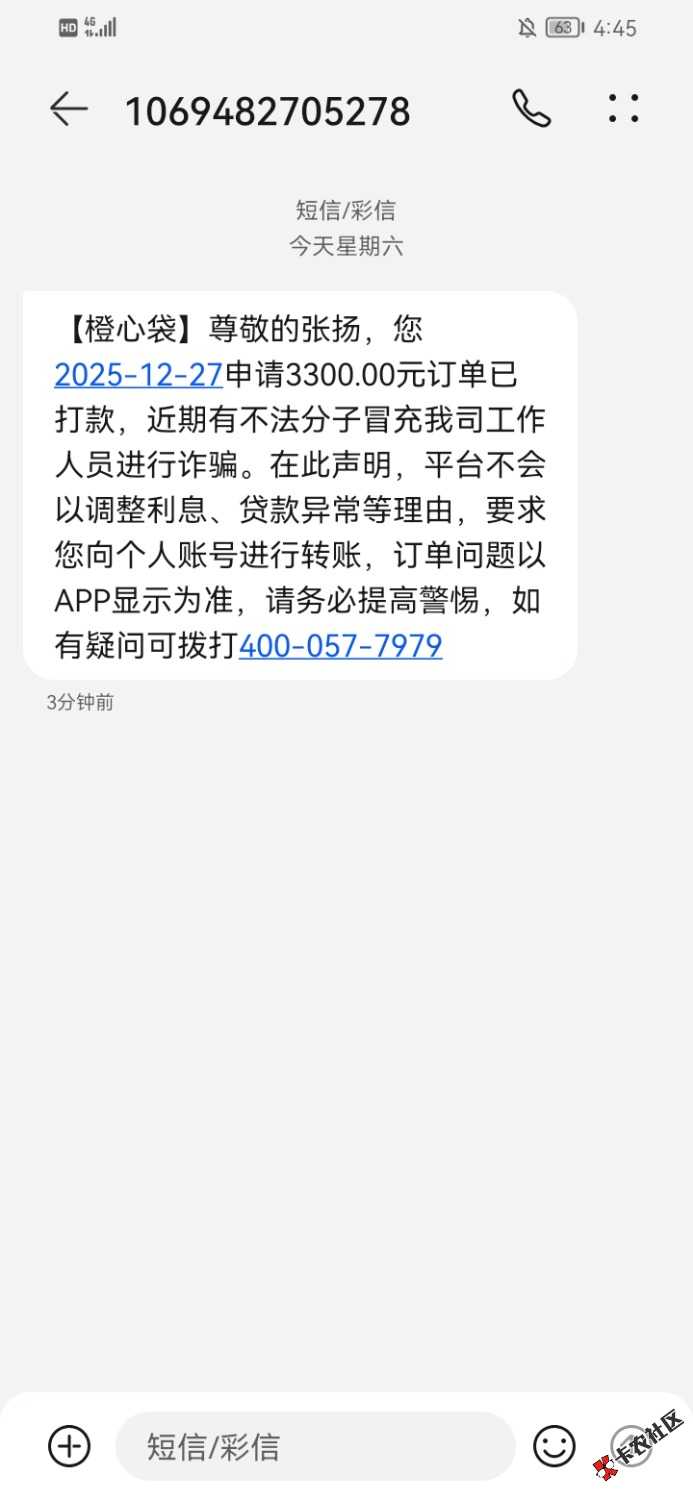Viewport: 693px width, 1500px height.
Task: Call the sender 1069482705278
Action: tap(531, 109)
